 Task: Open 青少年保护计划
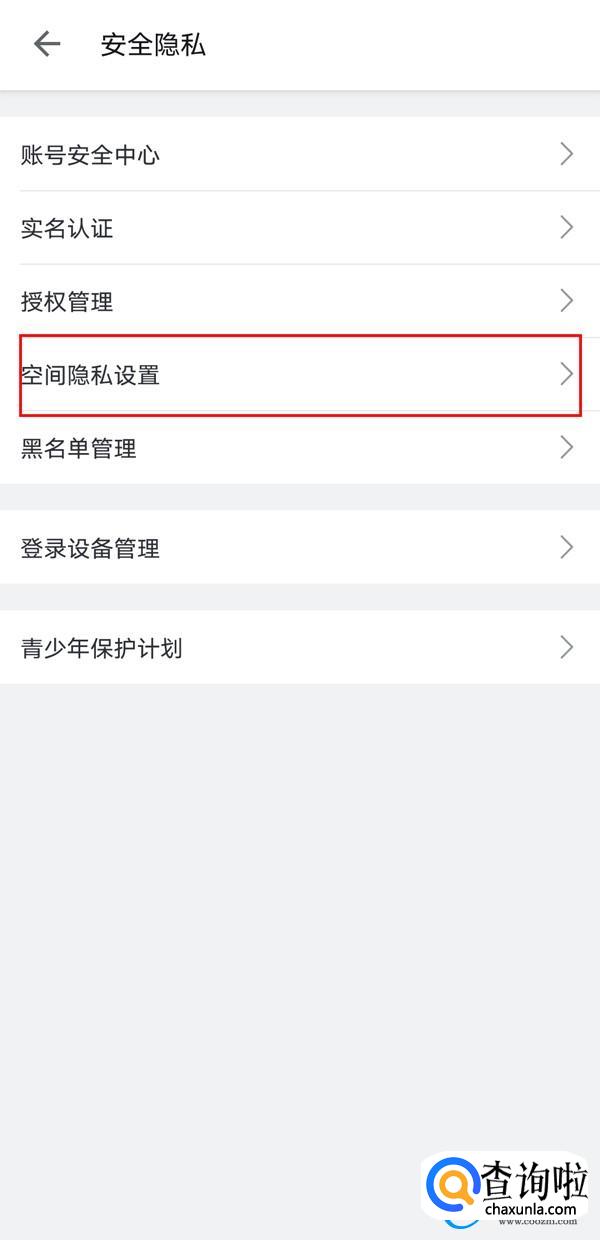coord(300,647)
